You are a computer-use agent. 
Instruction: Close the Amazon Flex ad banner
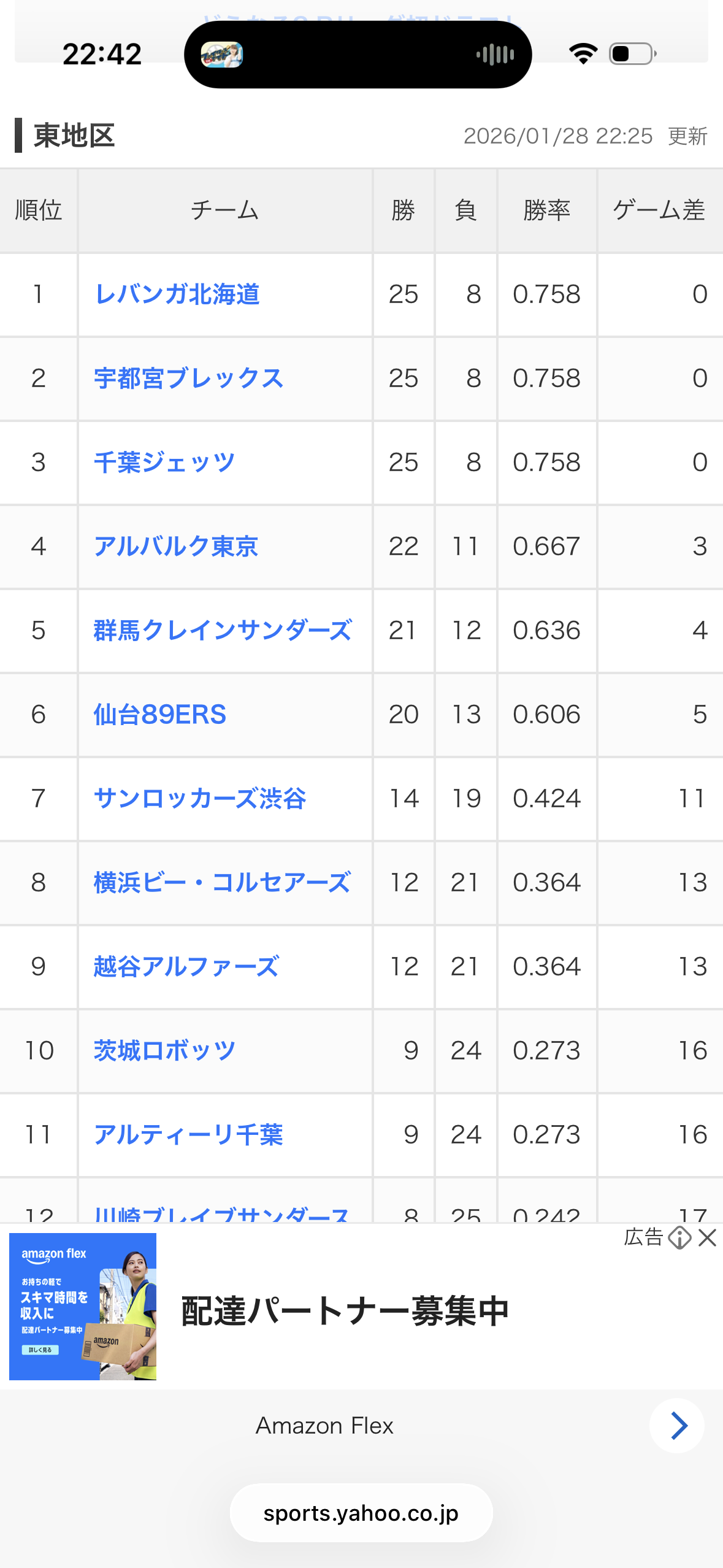click(707, 1238)
